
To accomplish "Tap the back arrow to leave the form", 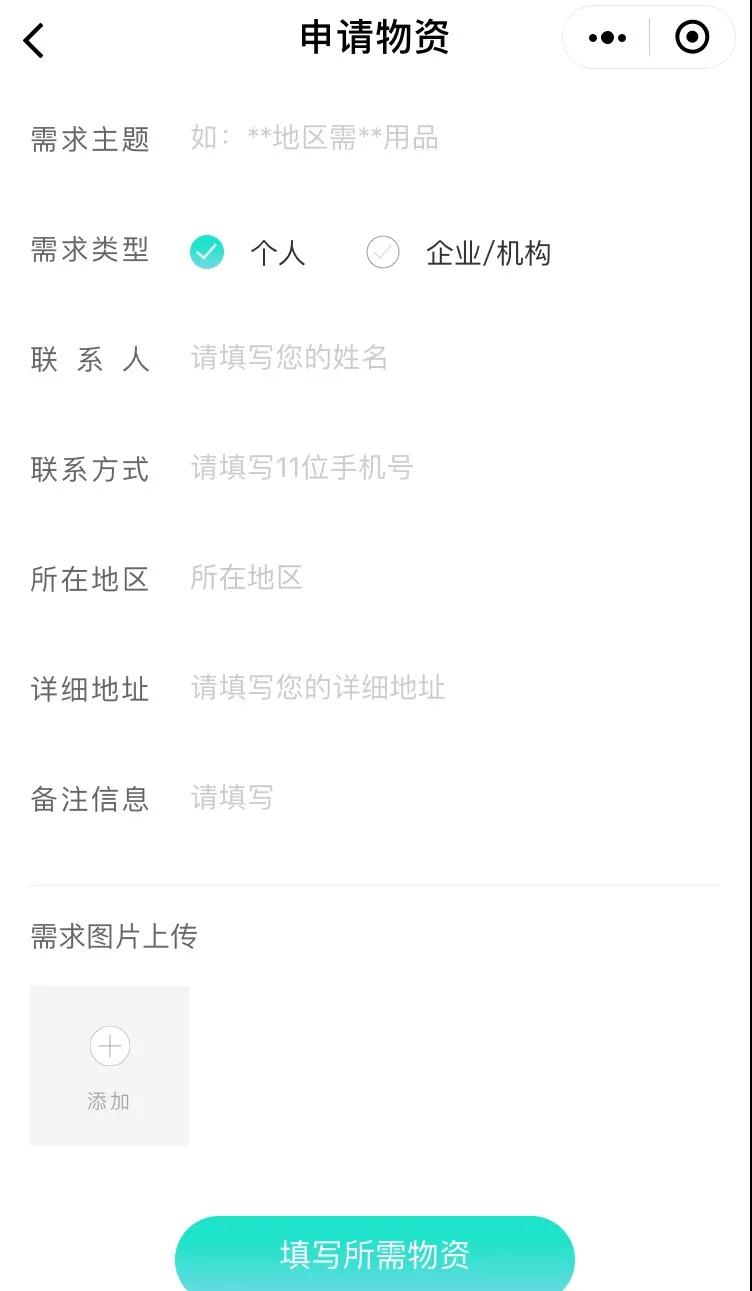I will coord(32,40).
